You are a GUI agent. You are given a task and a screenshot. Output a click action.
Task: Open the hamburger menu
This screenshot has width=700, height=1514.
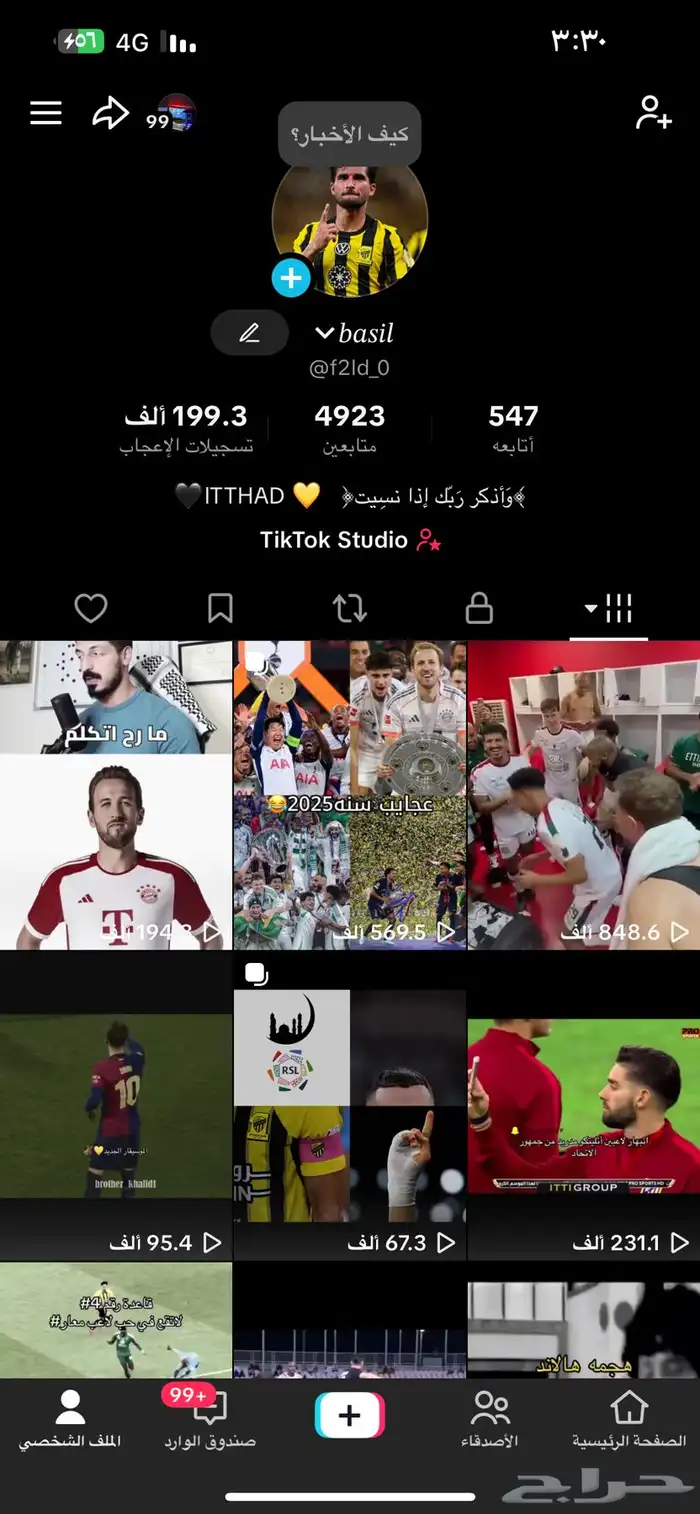(x=46, y=113)
